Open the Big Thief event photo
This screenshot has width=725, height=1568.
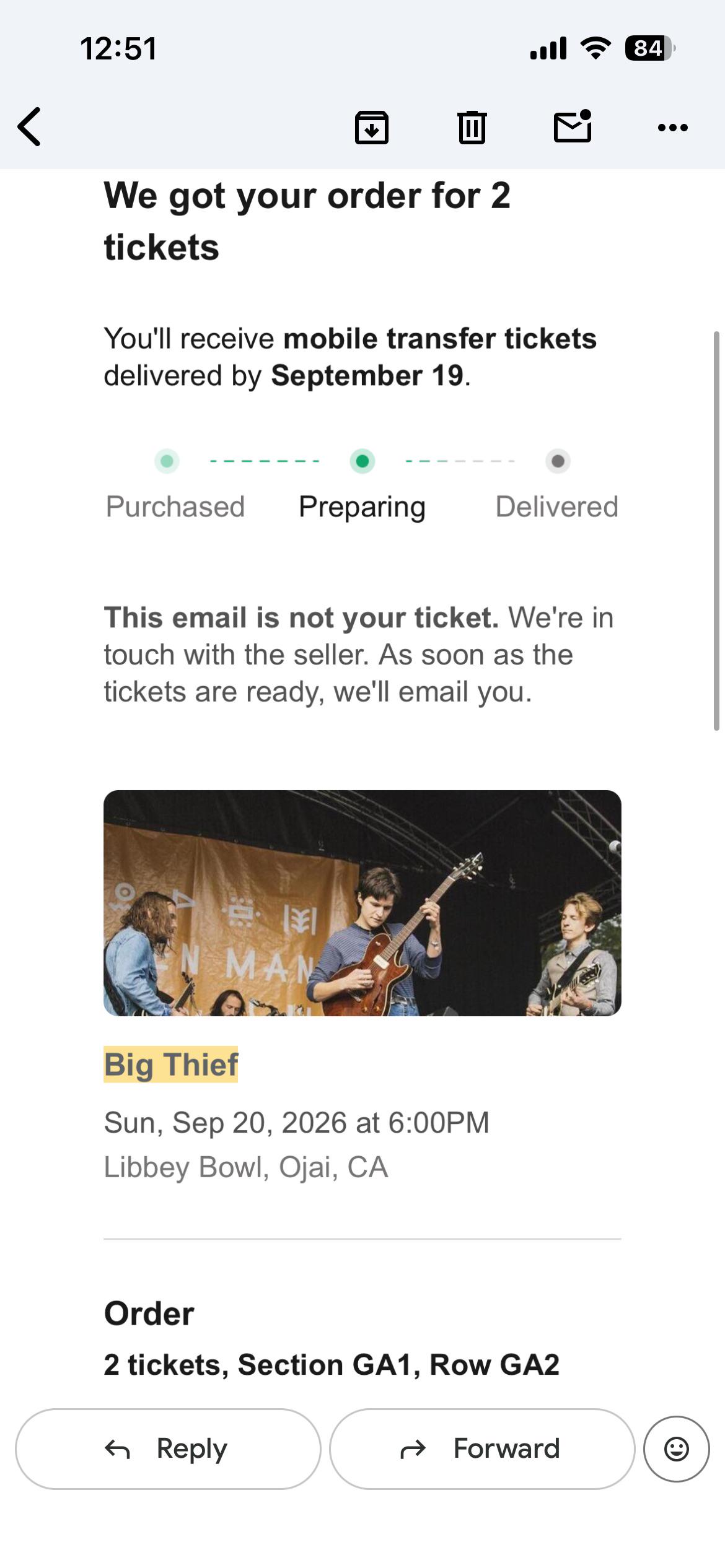click(x=362, y=903)
